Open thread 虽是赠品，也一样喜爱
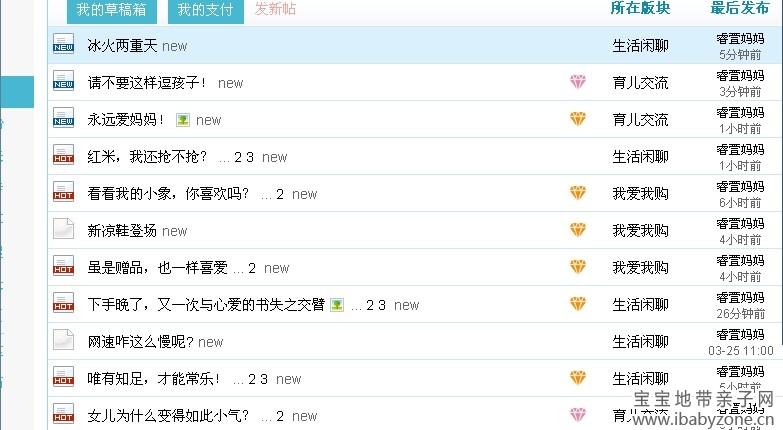The width and height of the screenshot is (783, 430). pos(157,268)
